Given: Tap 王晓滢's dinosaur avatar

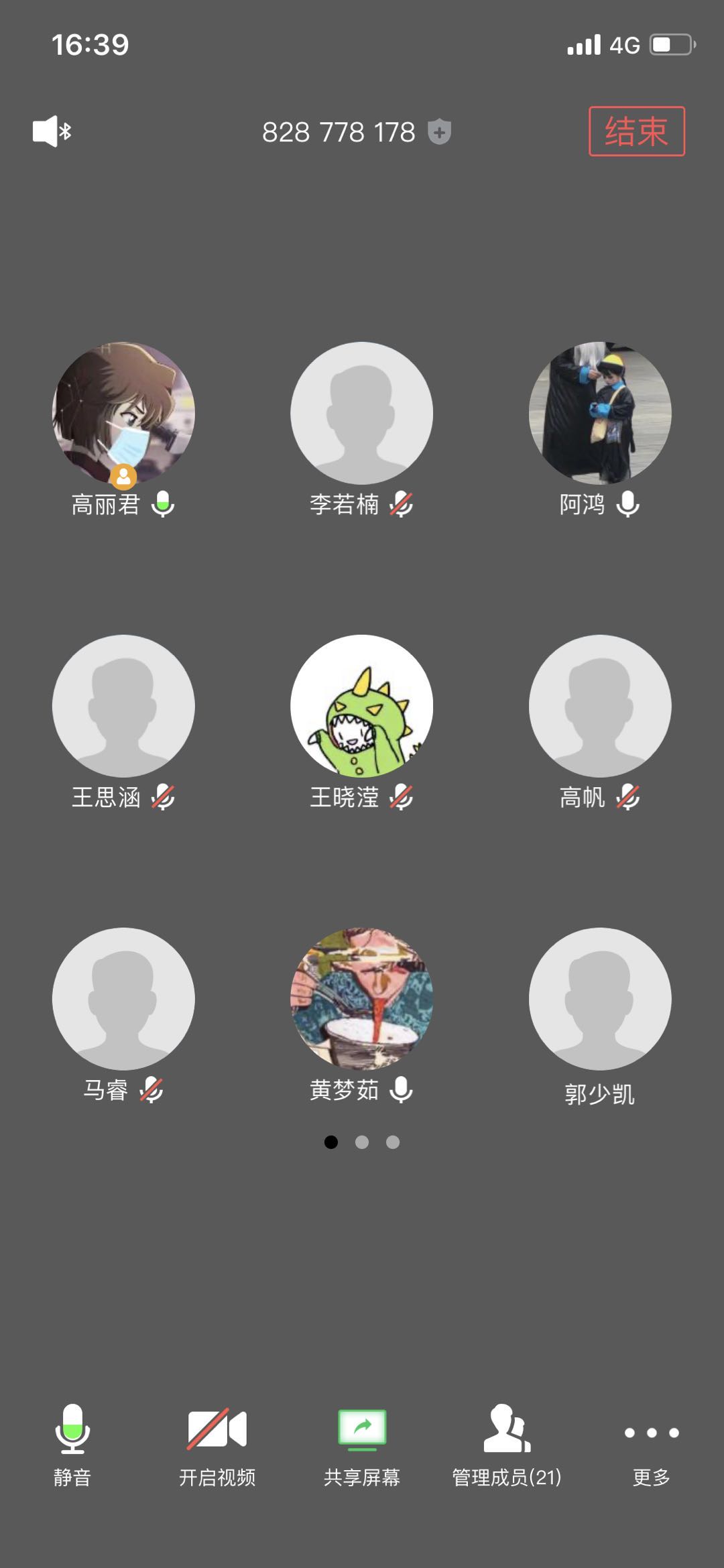Looking at the screenshot, I should [x=361, y=706].
